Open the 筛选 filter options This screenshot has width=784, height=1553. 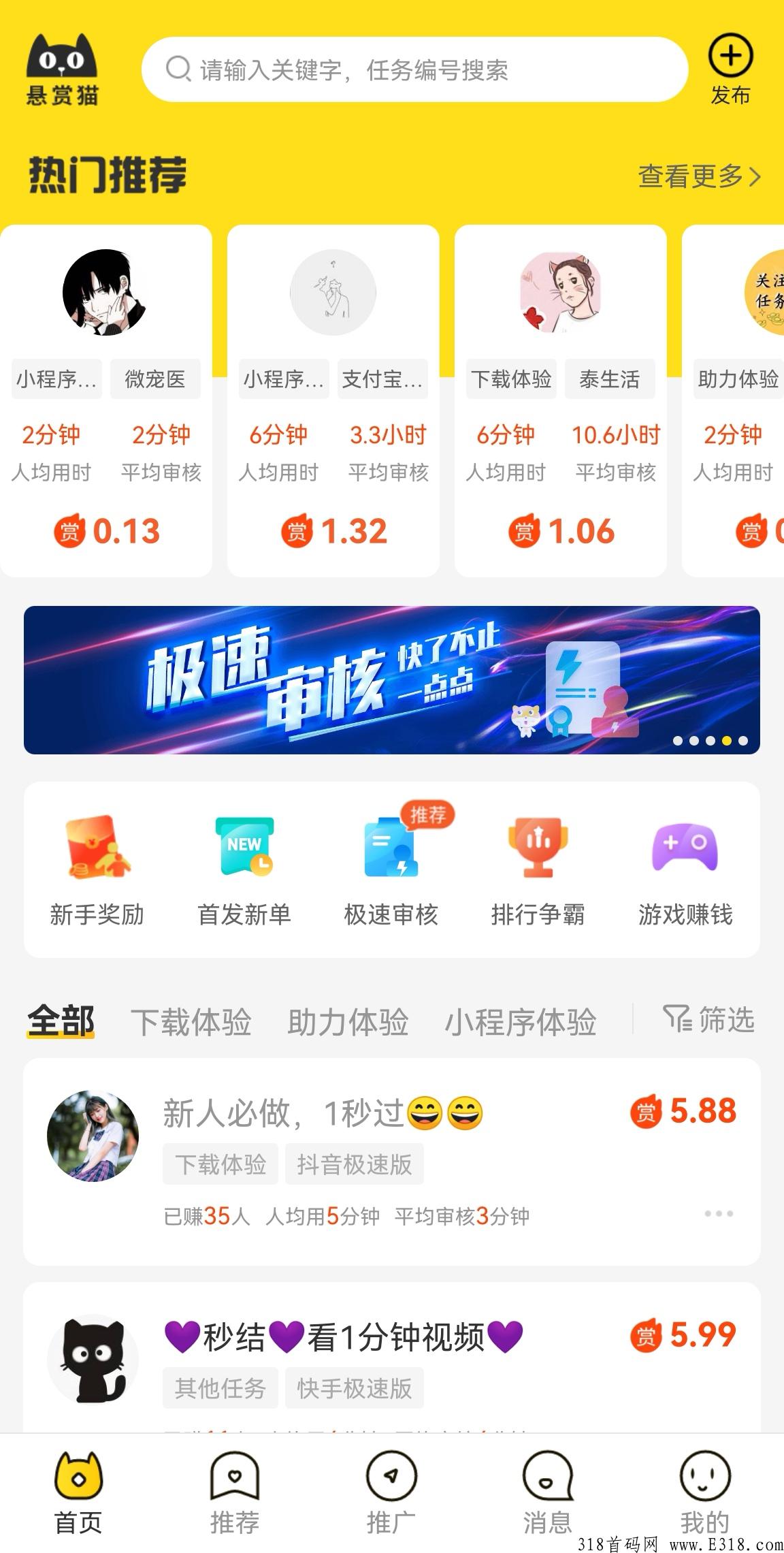pos(708,1019)
